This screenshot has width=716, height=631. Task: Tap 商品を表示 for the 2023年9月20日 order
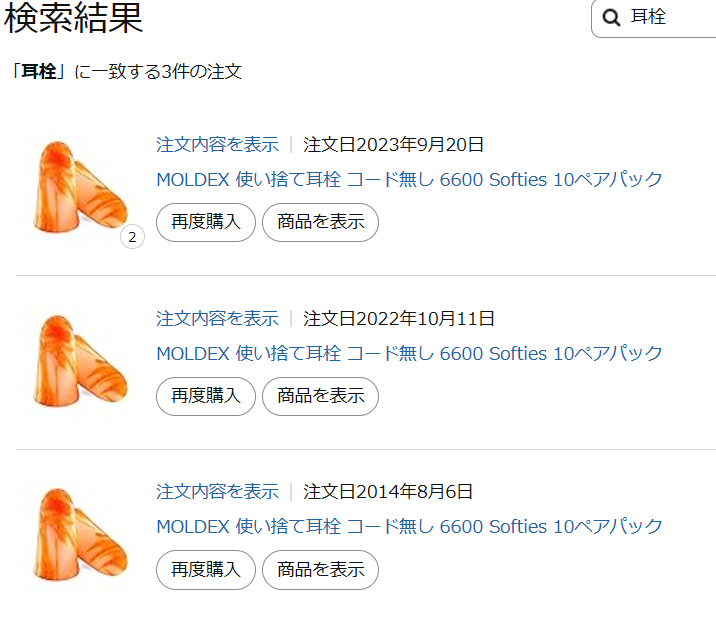(x=320, y=222)
